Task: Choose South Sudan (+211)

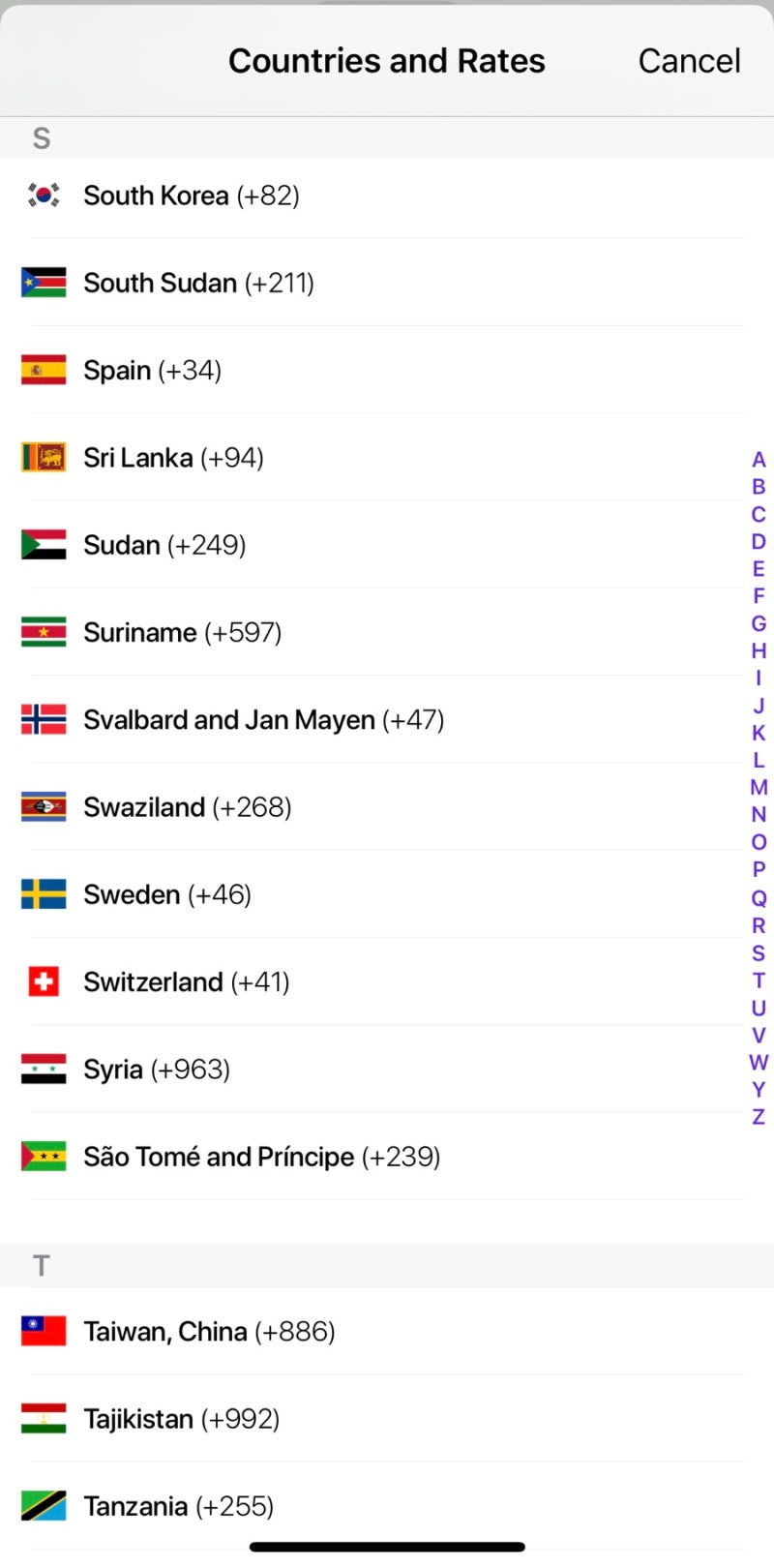Action: click(387, 283)
